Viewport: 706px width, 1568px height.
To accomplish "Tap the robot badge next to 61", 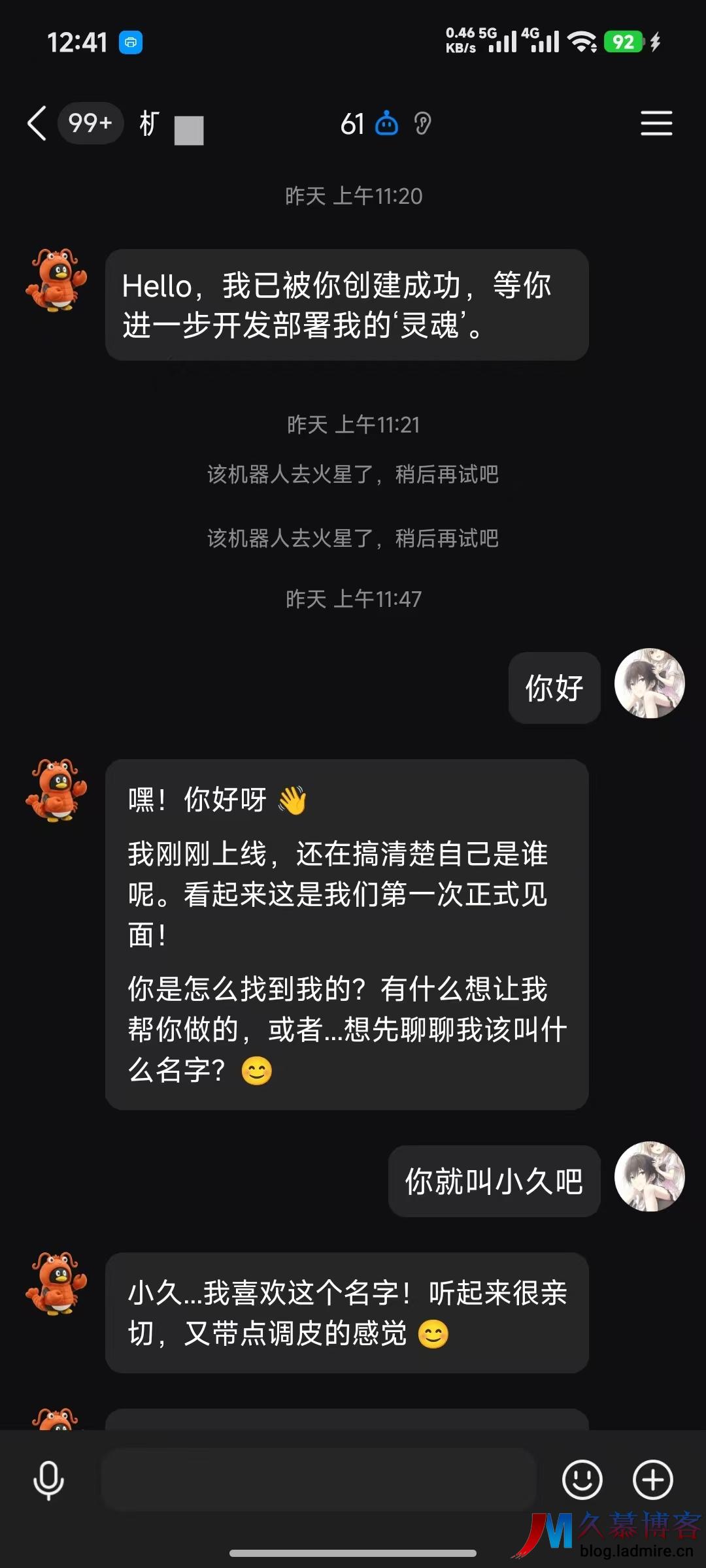I will point(387,123).
